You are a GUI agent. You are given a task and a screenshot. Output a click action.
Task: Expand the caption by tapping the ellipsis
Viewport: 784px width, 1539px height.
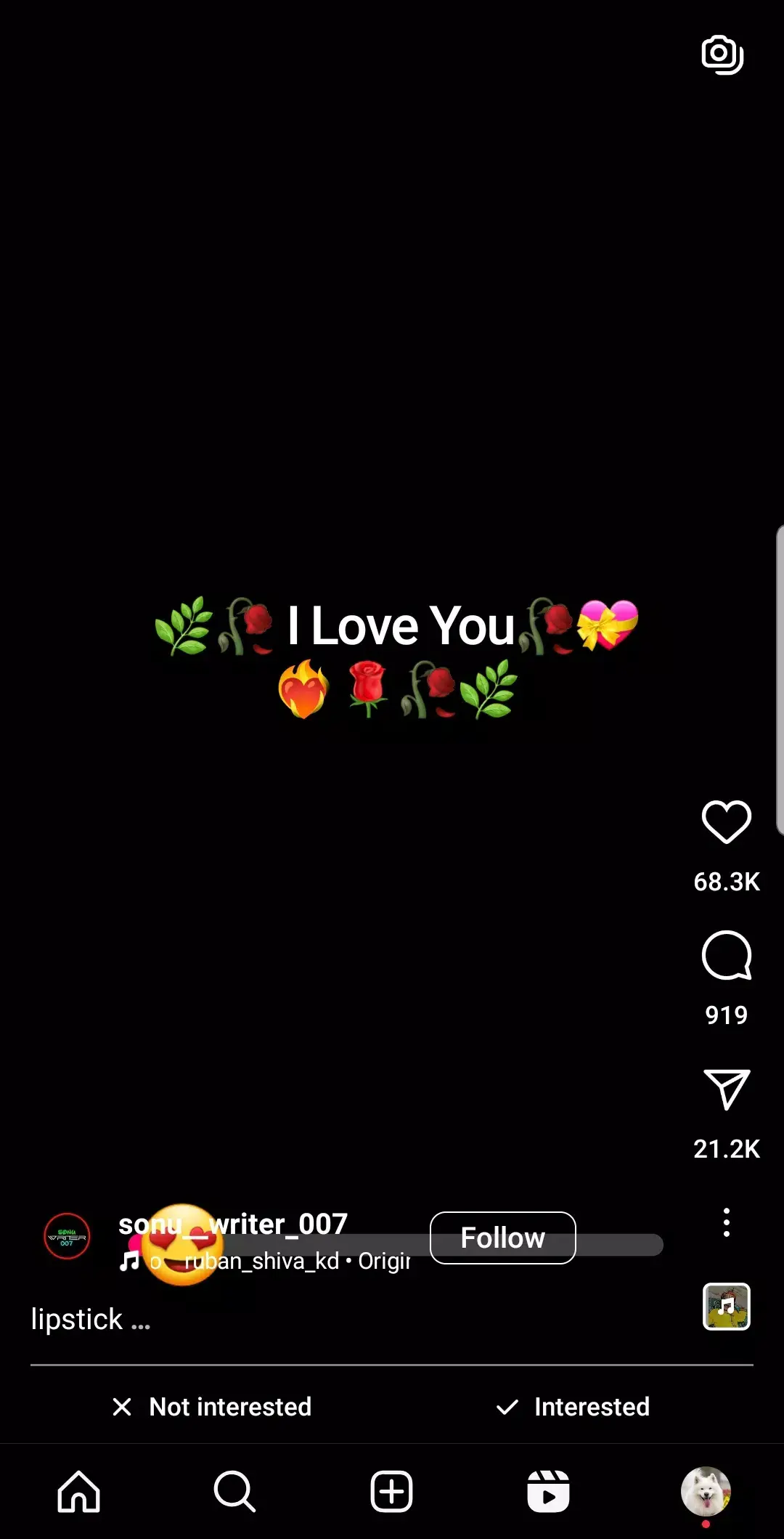[x=141, y=1320]
